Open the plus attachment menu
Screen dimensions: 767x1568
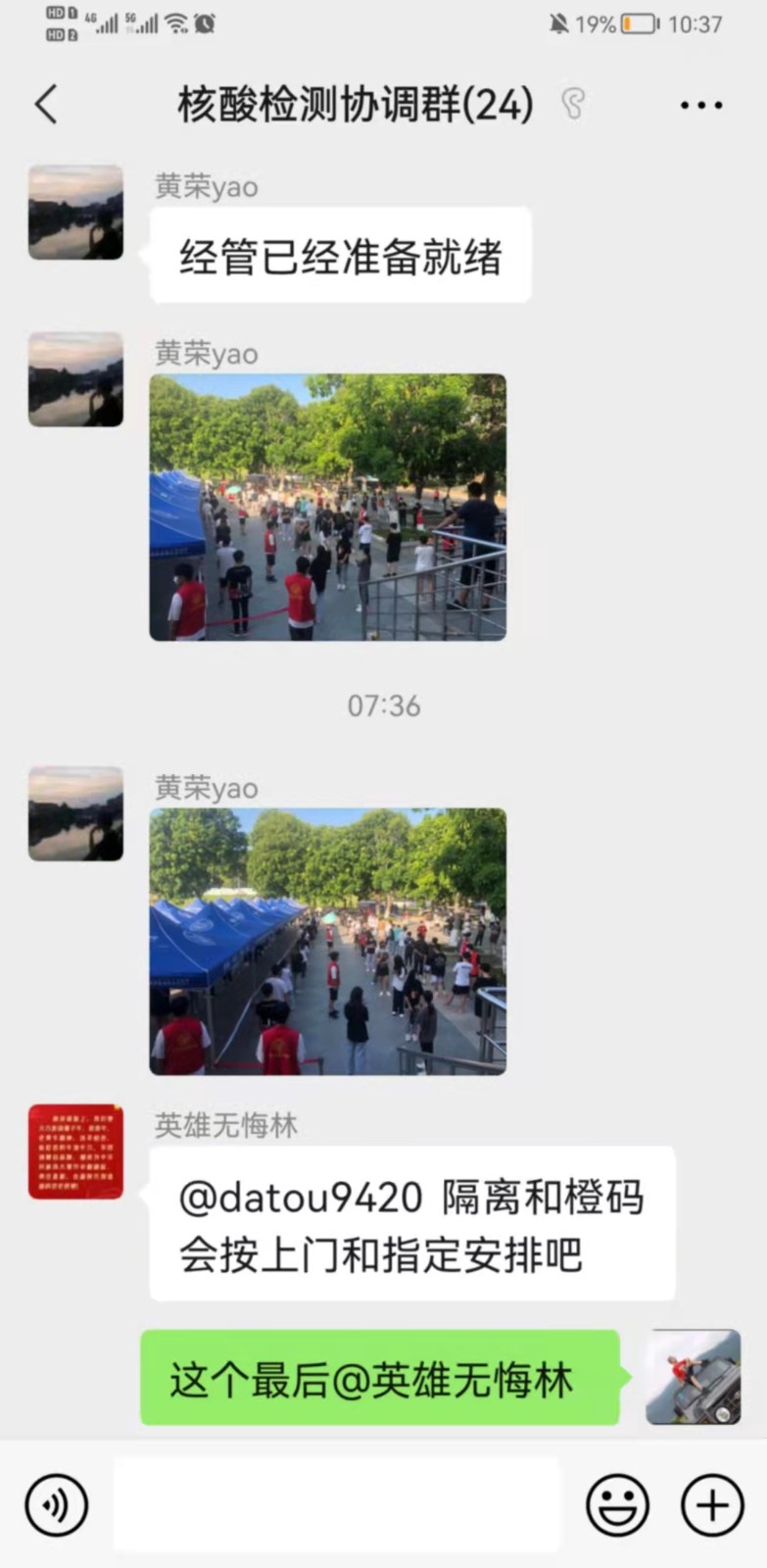coord(711,1504)
